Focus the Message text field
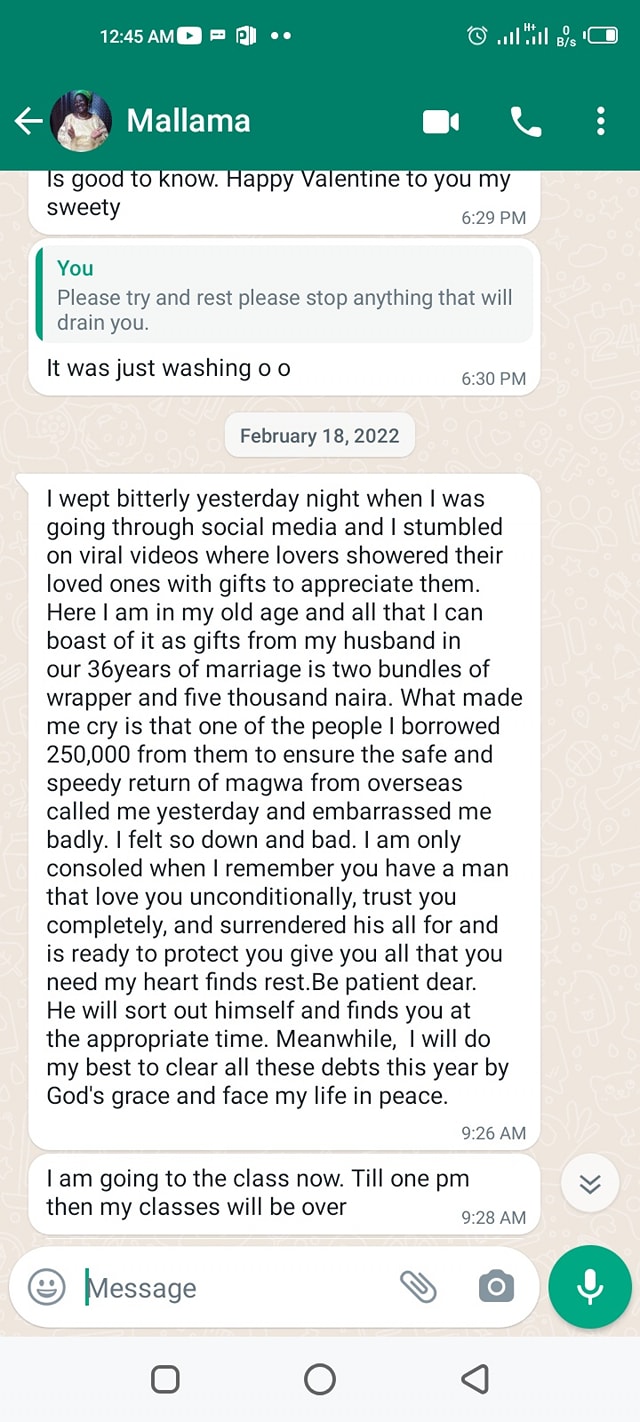Image resolution: width=640 pixels, height=1422 pixels. tap(230, 1288)
